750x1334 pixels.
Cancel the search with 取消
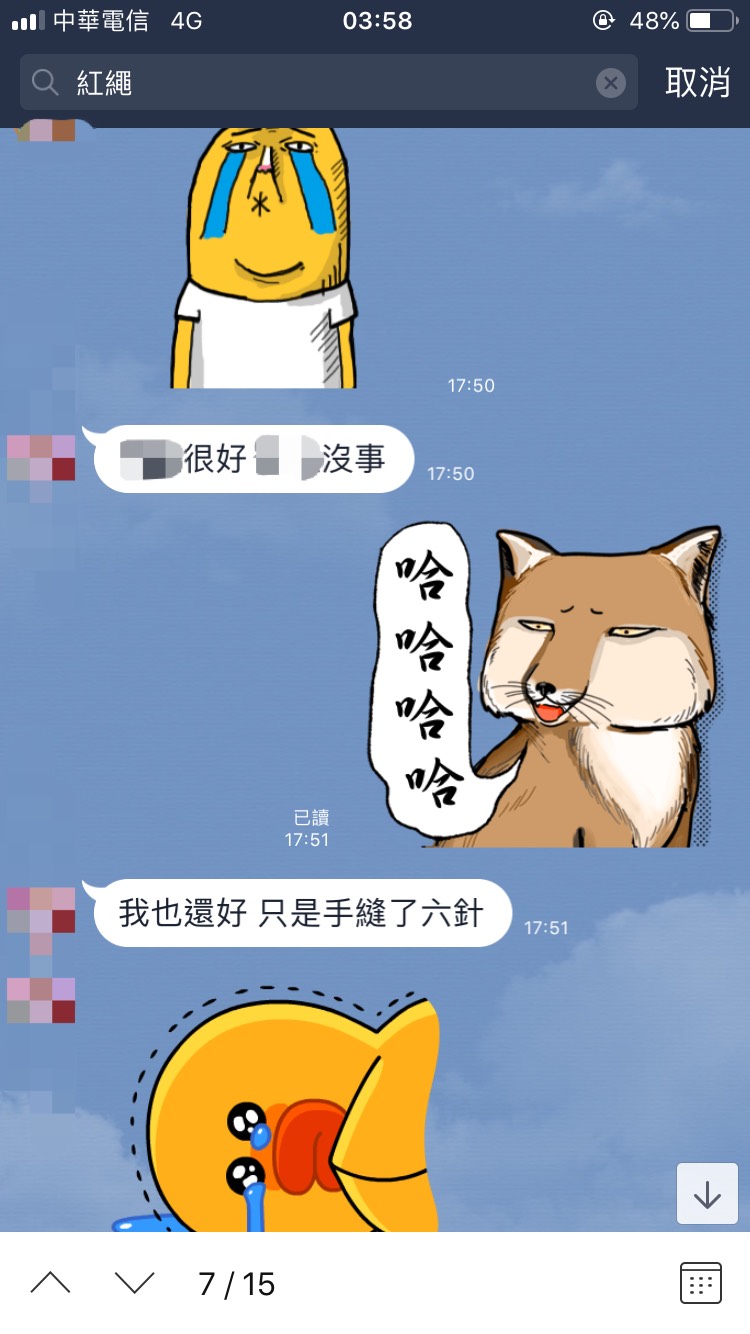tap(697, 82)
